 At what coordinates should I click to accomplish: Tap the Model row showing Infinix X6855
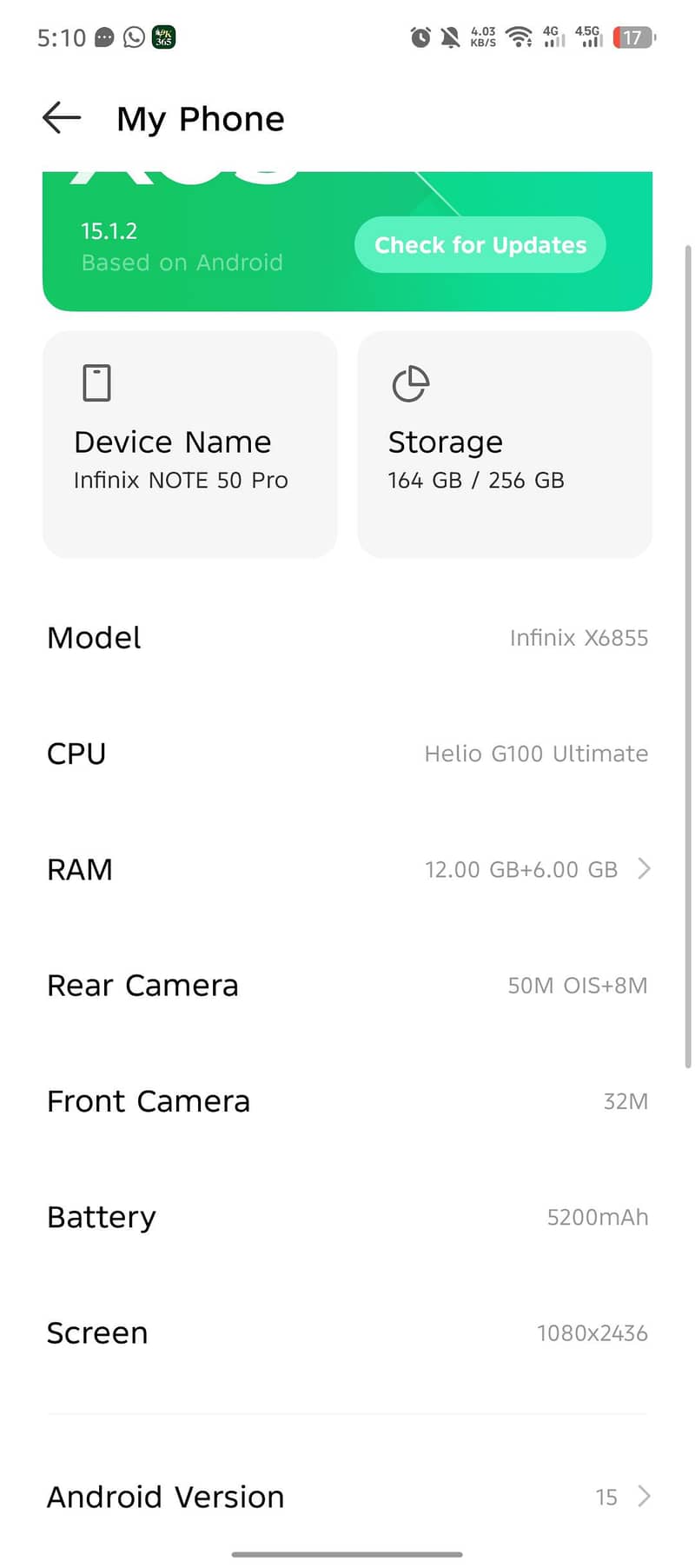pyautogui.click(x=347, y=637)
